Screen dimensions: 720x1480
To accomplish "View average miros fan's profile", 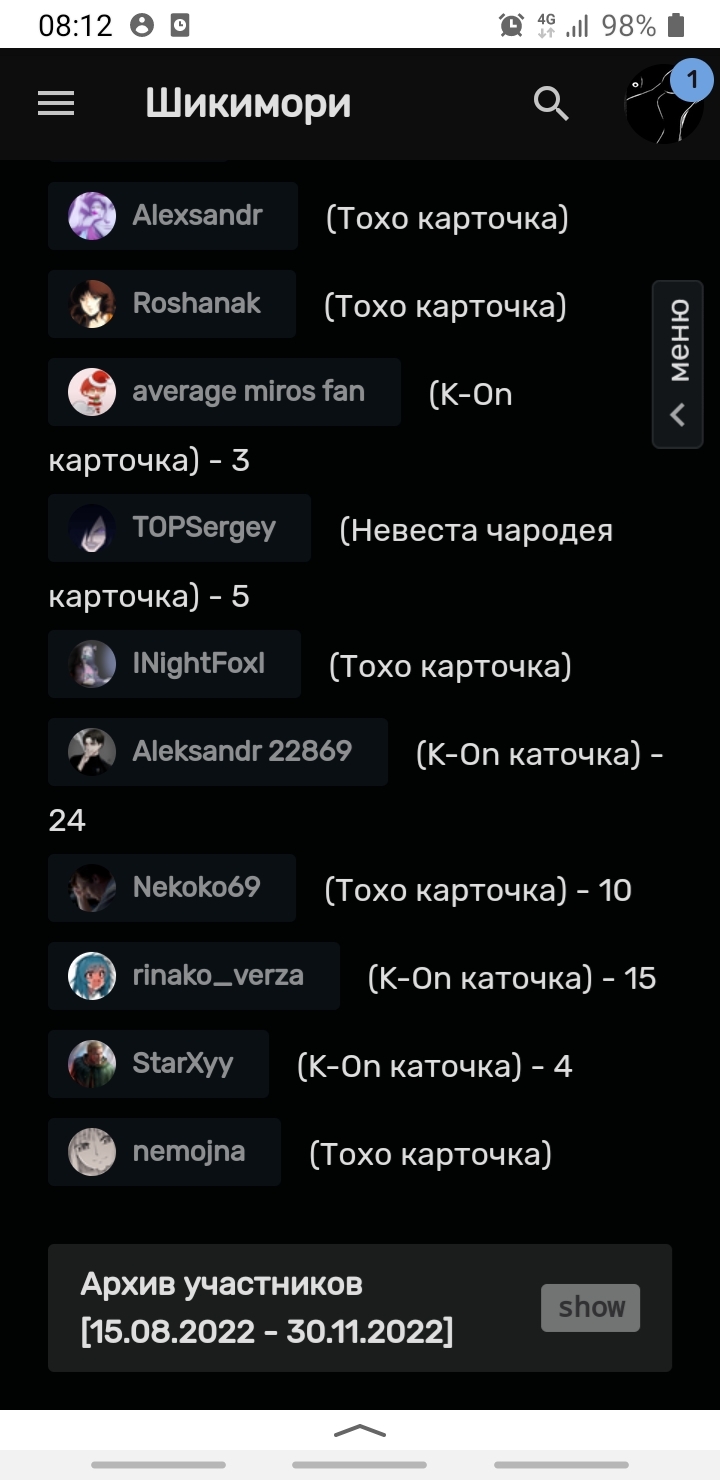I will [224, 392].
